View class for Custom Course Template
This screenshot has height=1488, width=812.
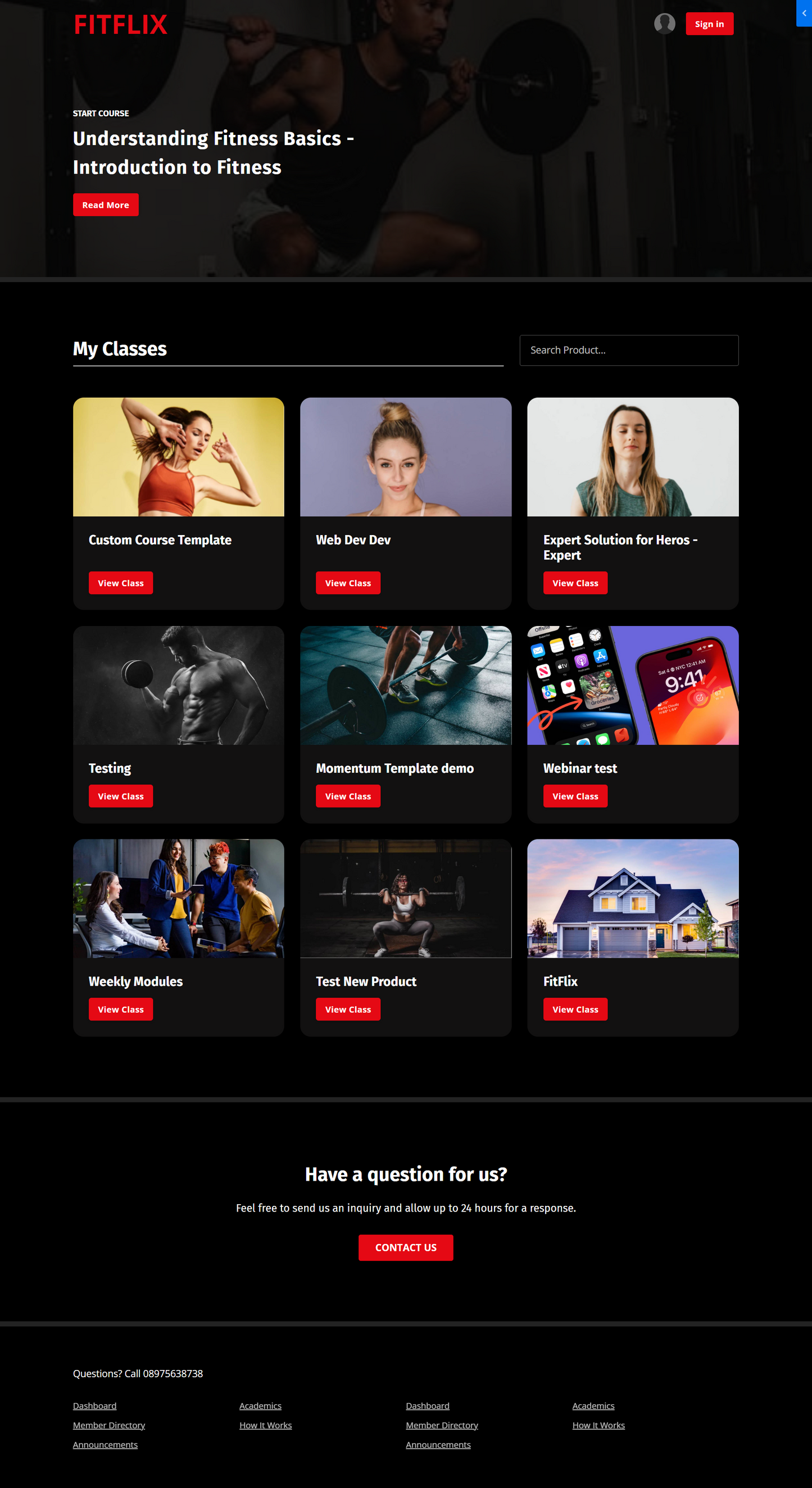[121, 583]
